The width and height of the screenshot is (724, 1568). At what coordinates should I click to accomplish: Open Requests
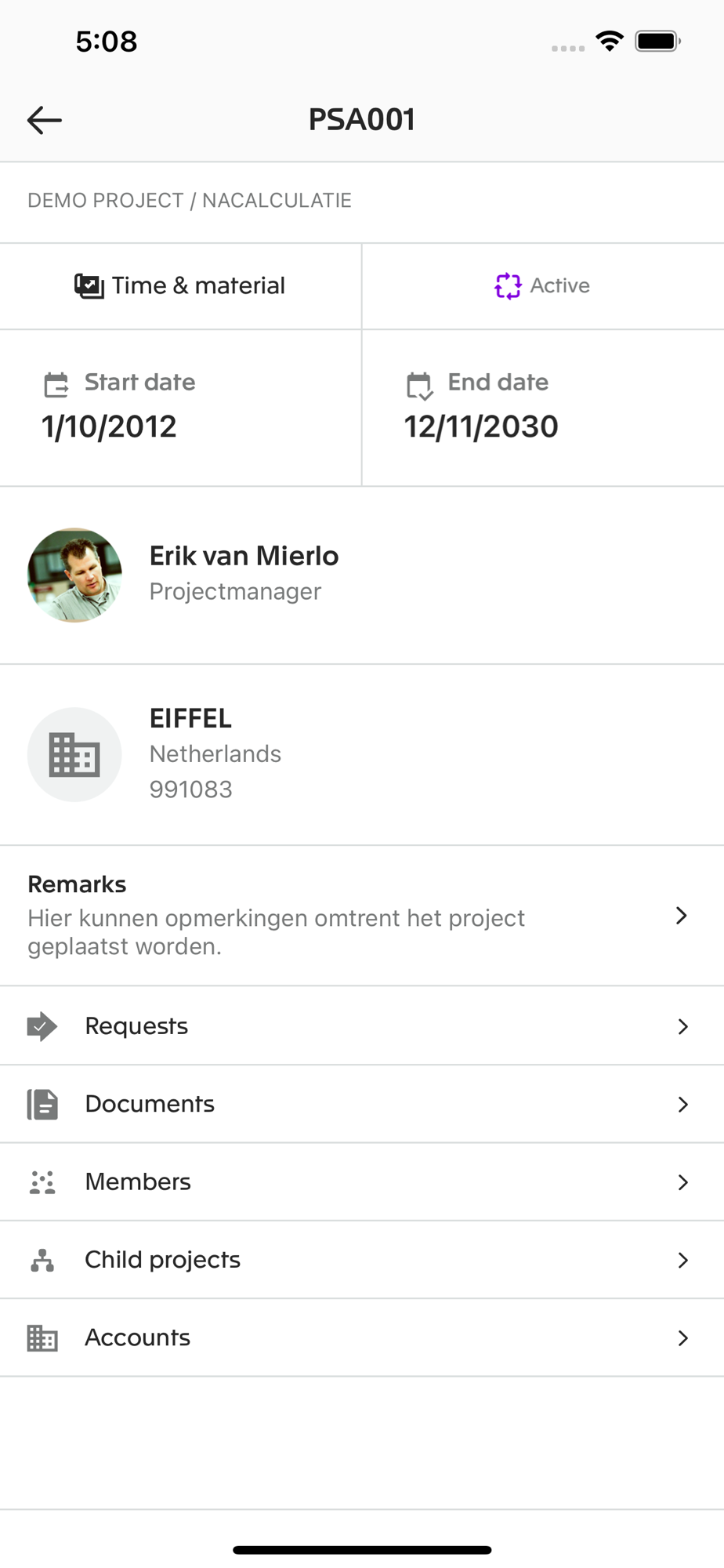(362, 1025)
